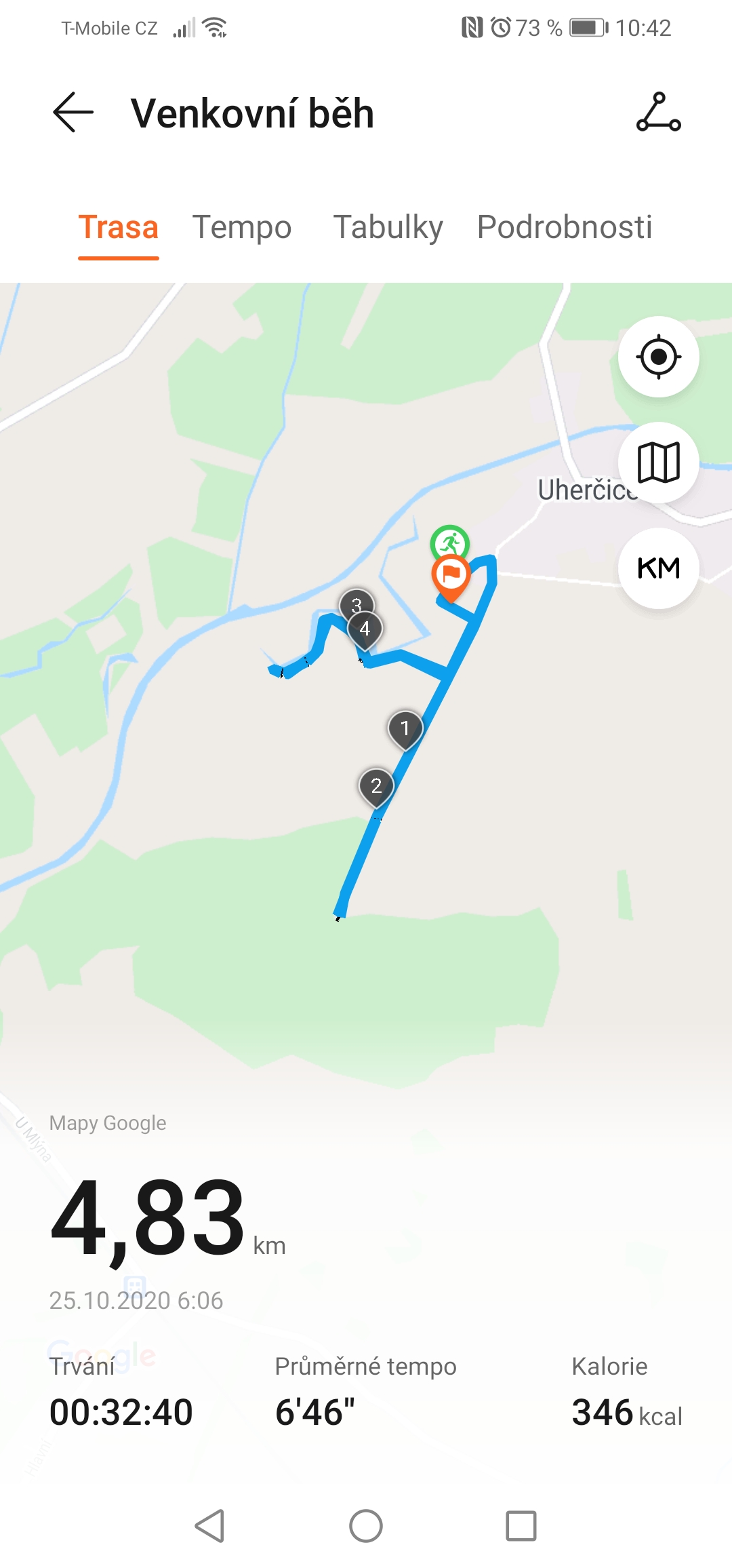Select the Podrobnosti tab
This screenshot has width=732, height=1568.
point(565,227)
